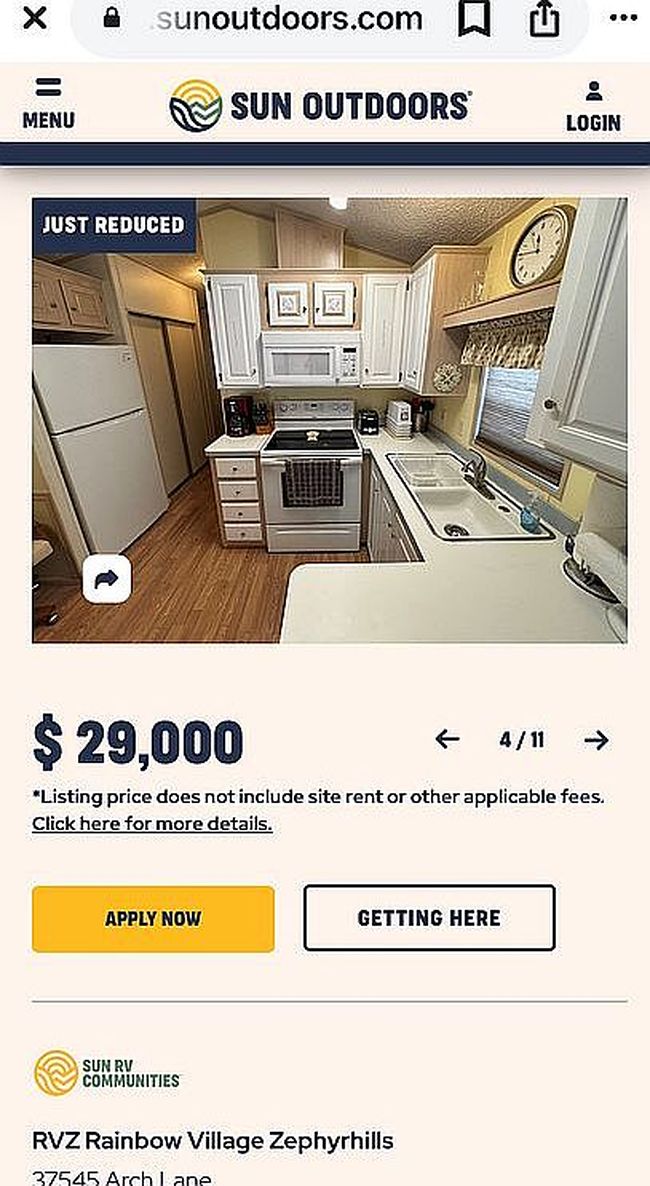Bookmark this page

pyautogui.click(x=474, y=18)
